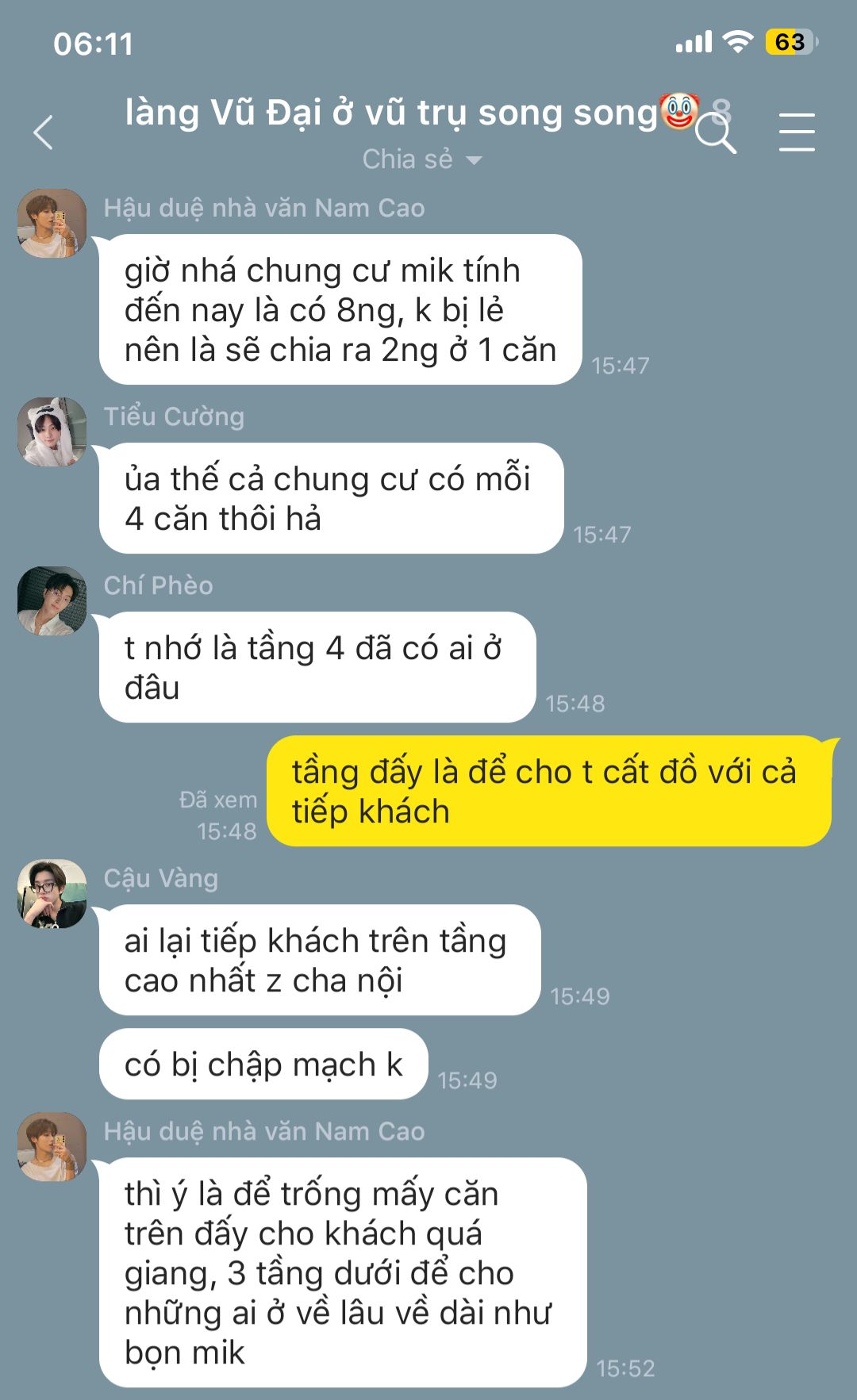View Chí Phèo's avatar profile
This screenshot has height=1400, width=857.
tap(52, 601)
